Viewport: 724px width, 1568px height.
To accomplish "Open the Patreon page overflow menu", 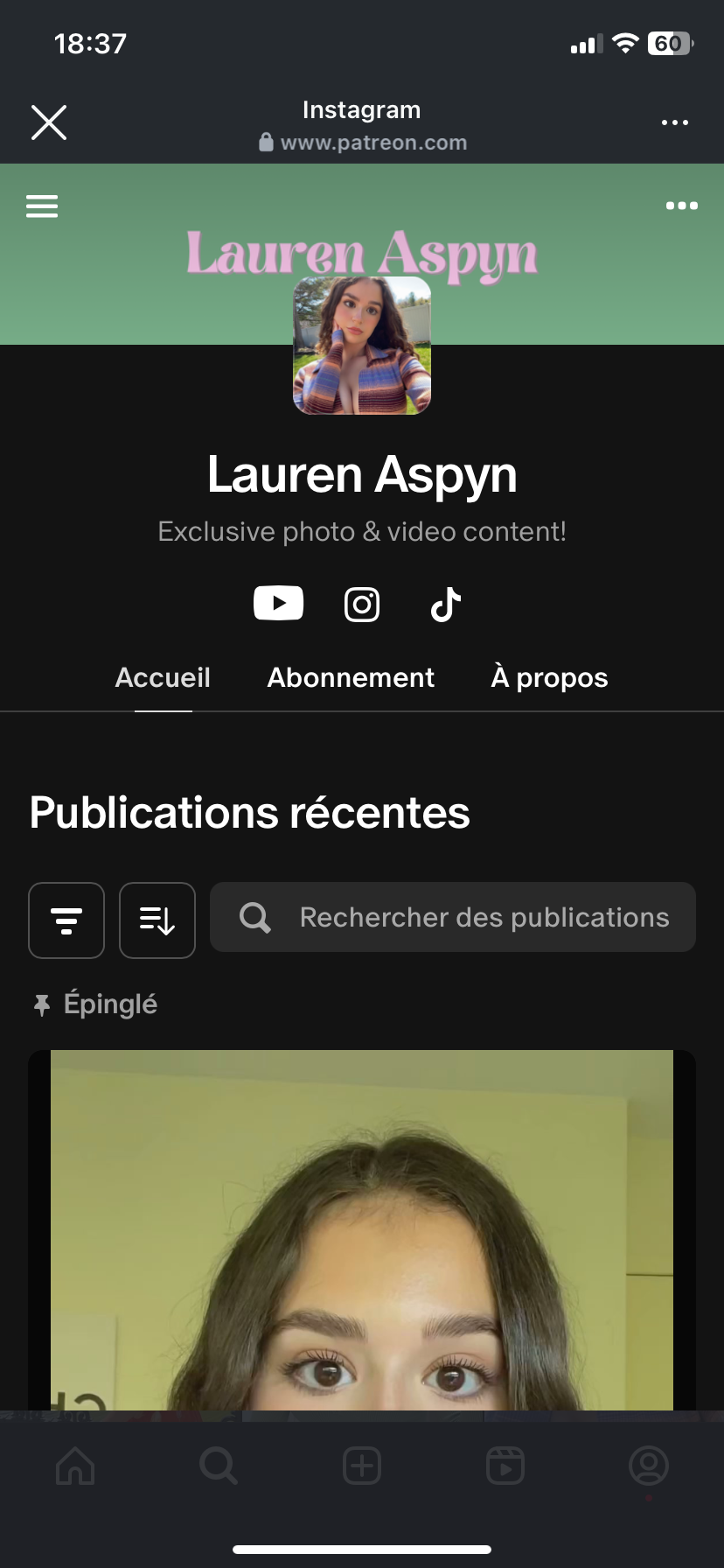I will (681, 206).
